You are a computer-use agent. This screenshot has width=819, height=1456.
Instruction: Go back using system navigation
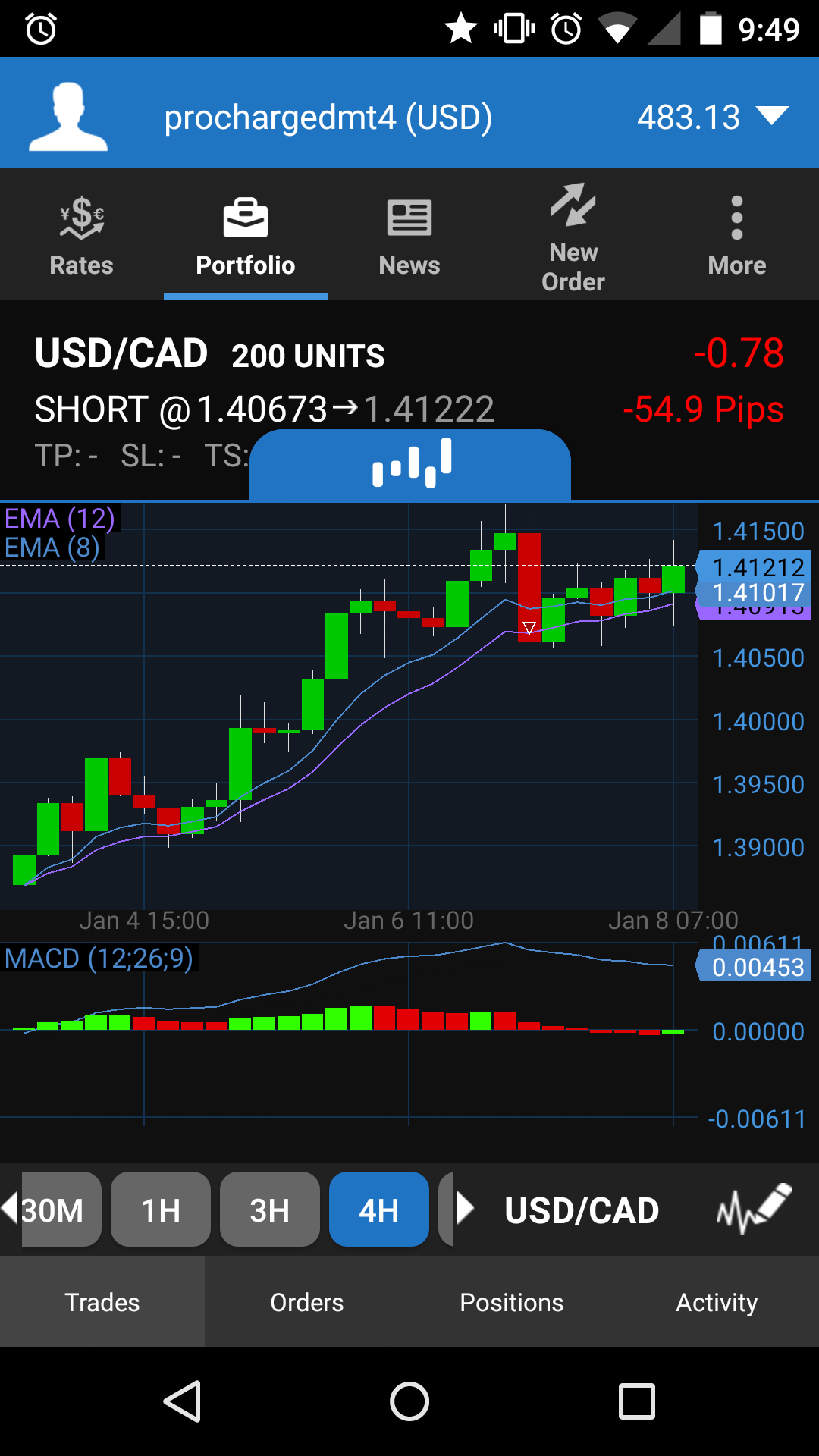183,1401
